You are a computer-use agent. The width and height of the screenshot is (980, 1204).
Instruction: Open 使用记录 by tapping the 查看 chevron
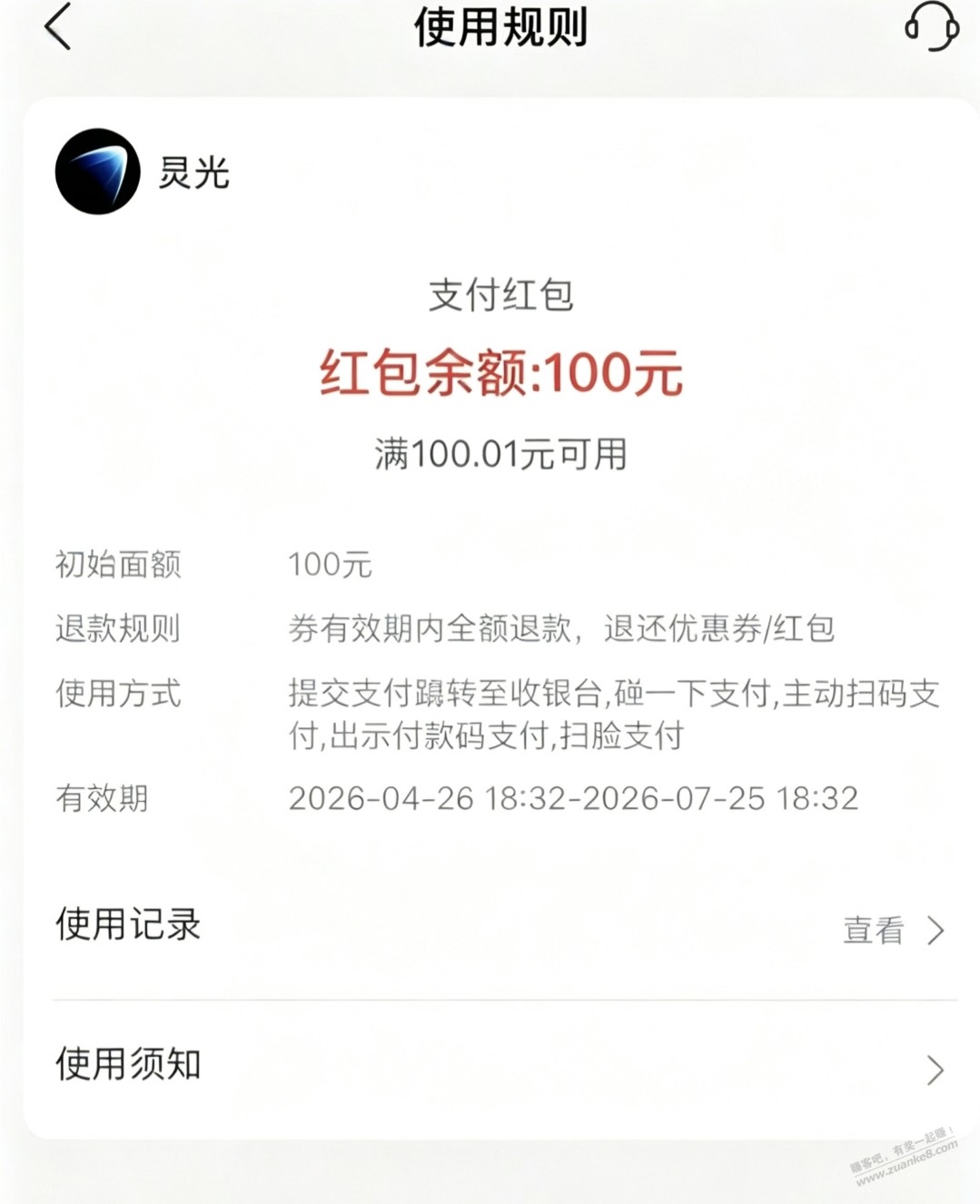point(935,931)
